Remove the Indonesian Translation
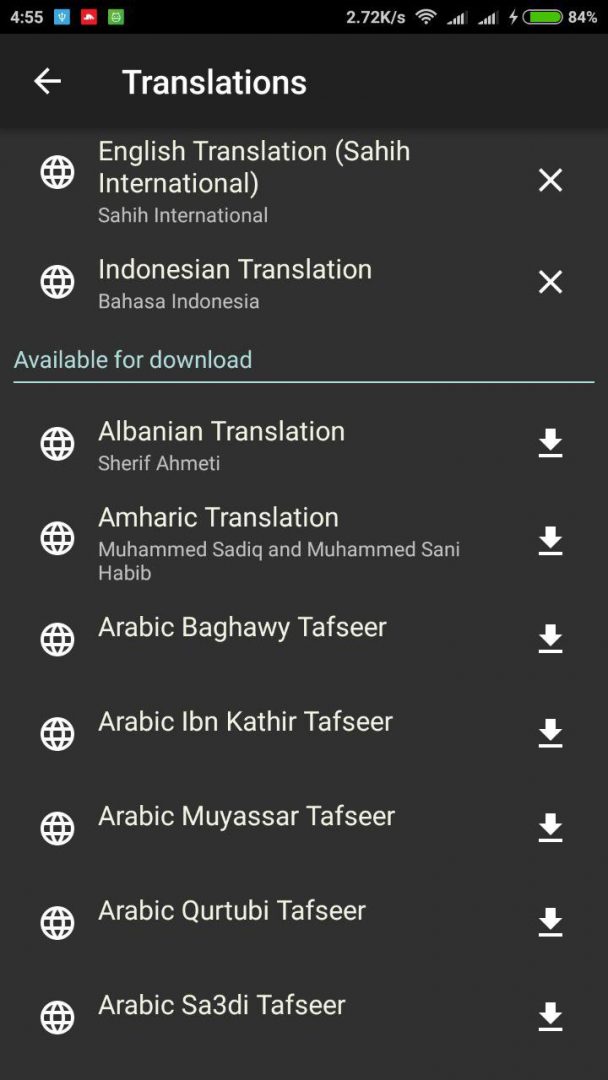The width and height of the screenshot is (608, 1080). (x=550, y=282)
